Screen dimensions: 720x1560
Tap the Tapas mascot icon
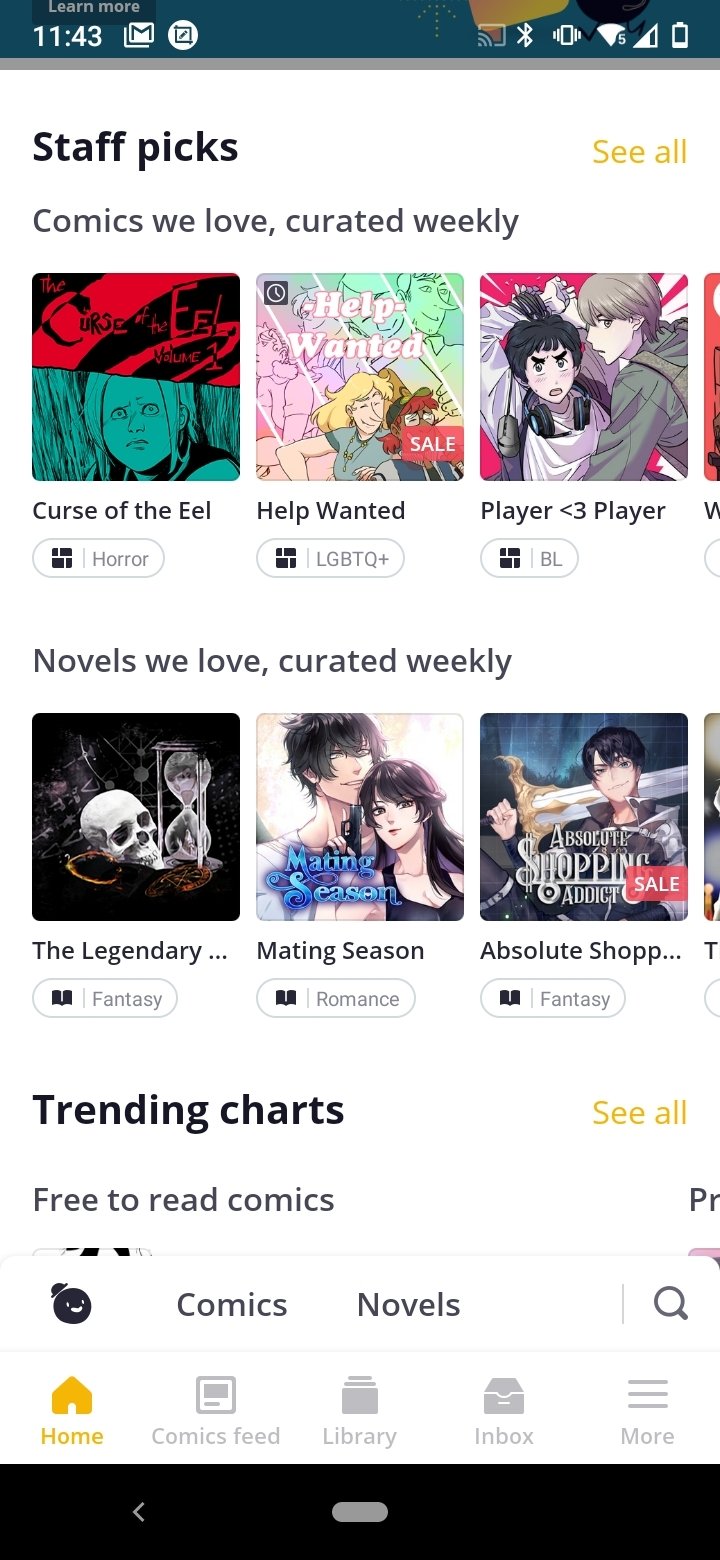tap(71, 1304)
